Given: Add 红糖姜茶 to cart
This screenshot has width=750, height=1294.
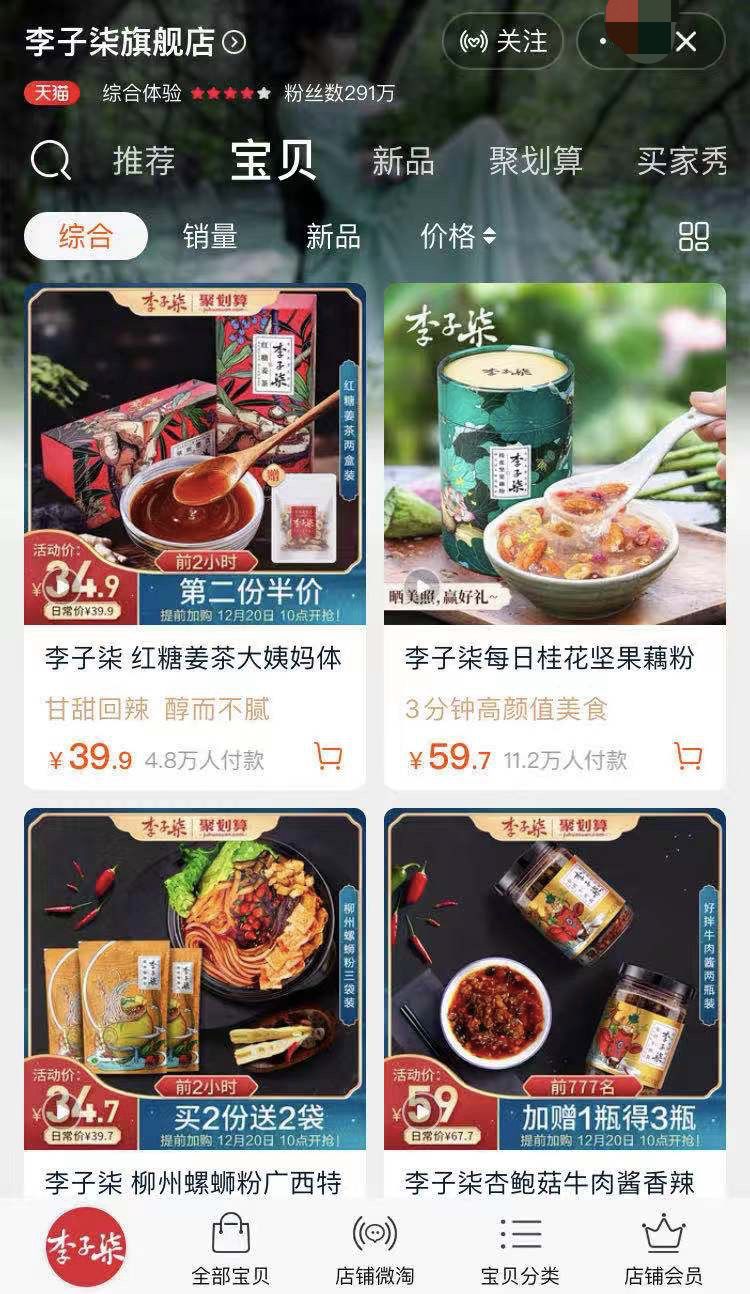Looking at the screenshot, I should pos(328,756).
